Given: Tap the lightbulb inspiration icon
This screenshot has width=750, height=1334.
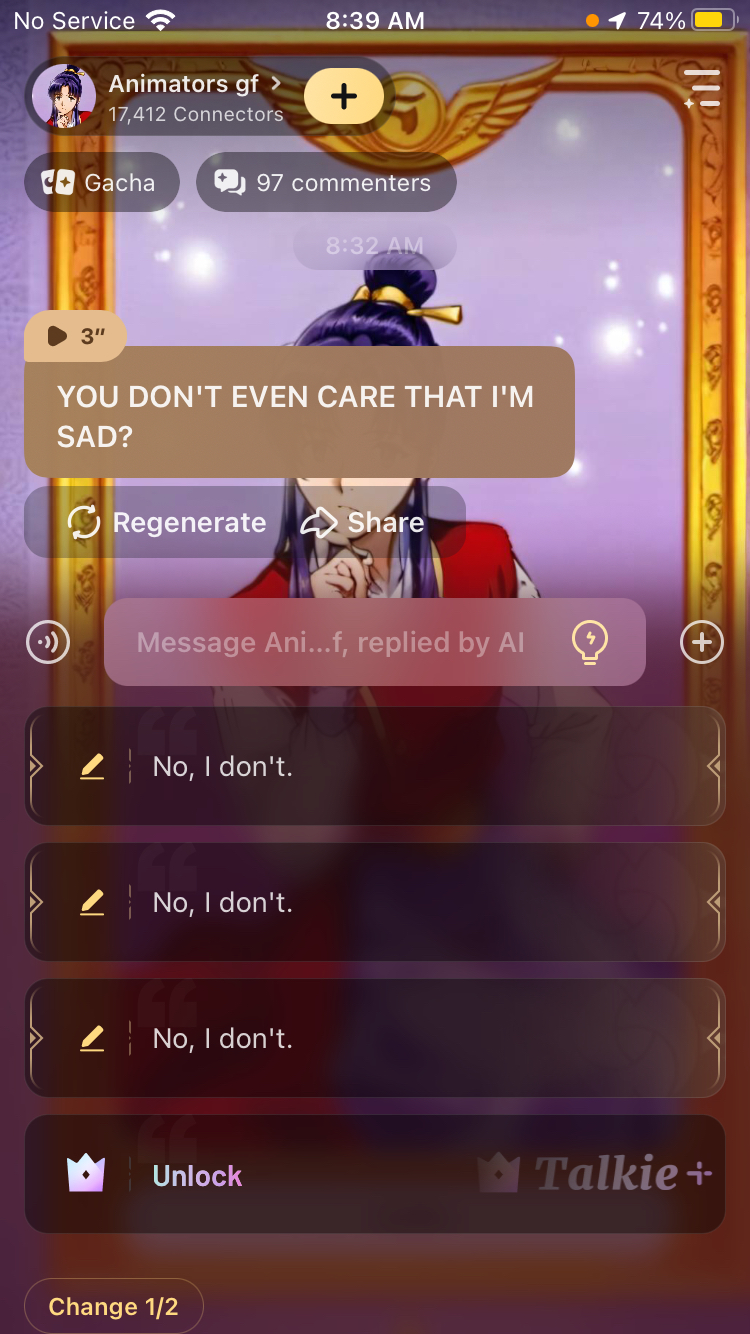Looking at the screenshot, I should click(589, 642).
